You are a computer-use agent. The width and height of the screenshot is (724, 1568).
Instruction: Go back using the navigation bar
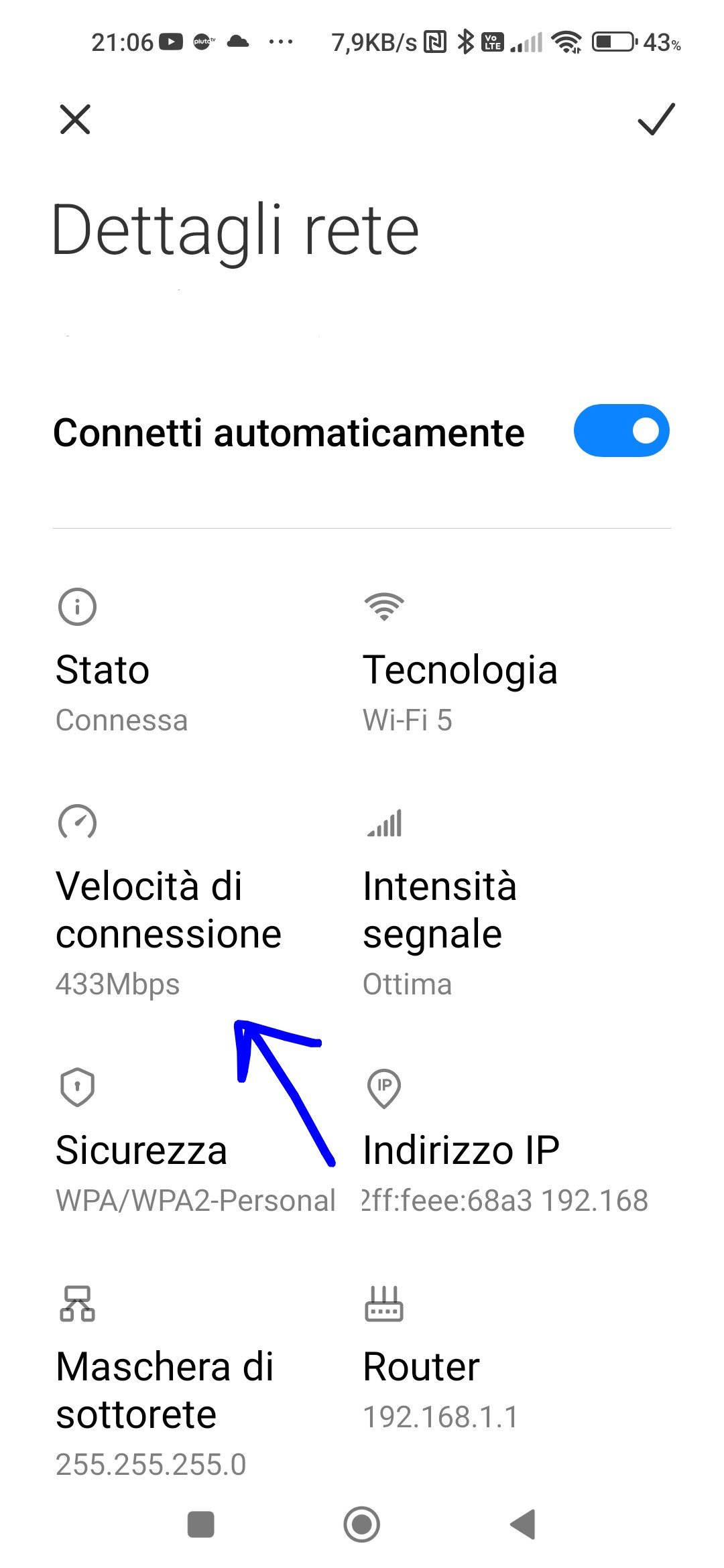(523, 1524)
